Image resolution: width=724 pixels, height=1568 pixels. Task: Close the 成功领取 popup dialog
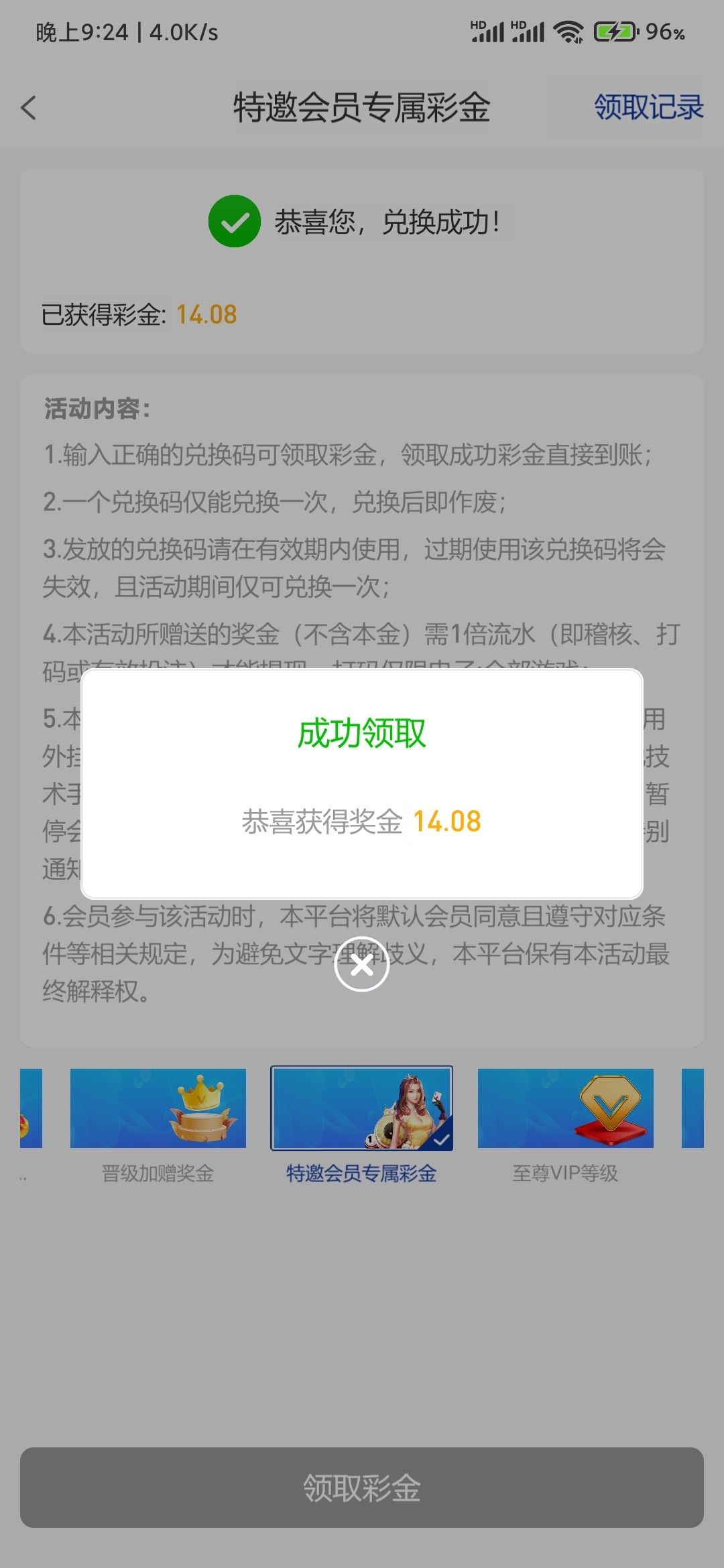(362, 964)
